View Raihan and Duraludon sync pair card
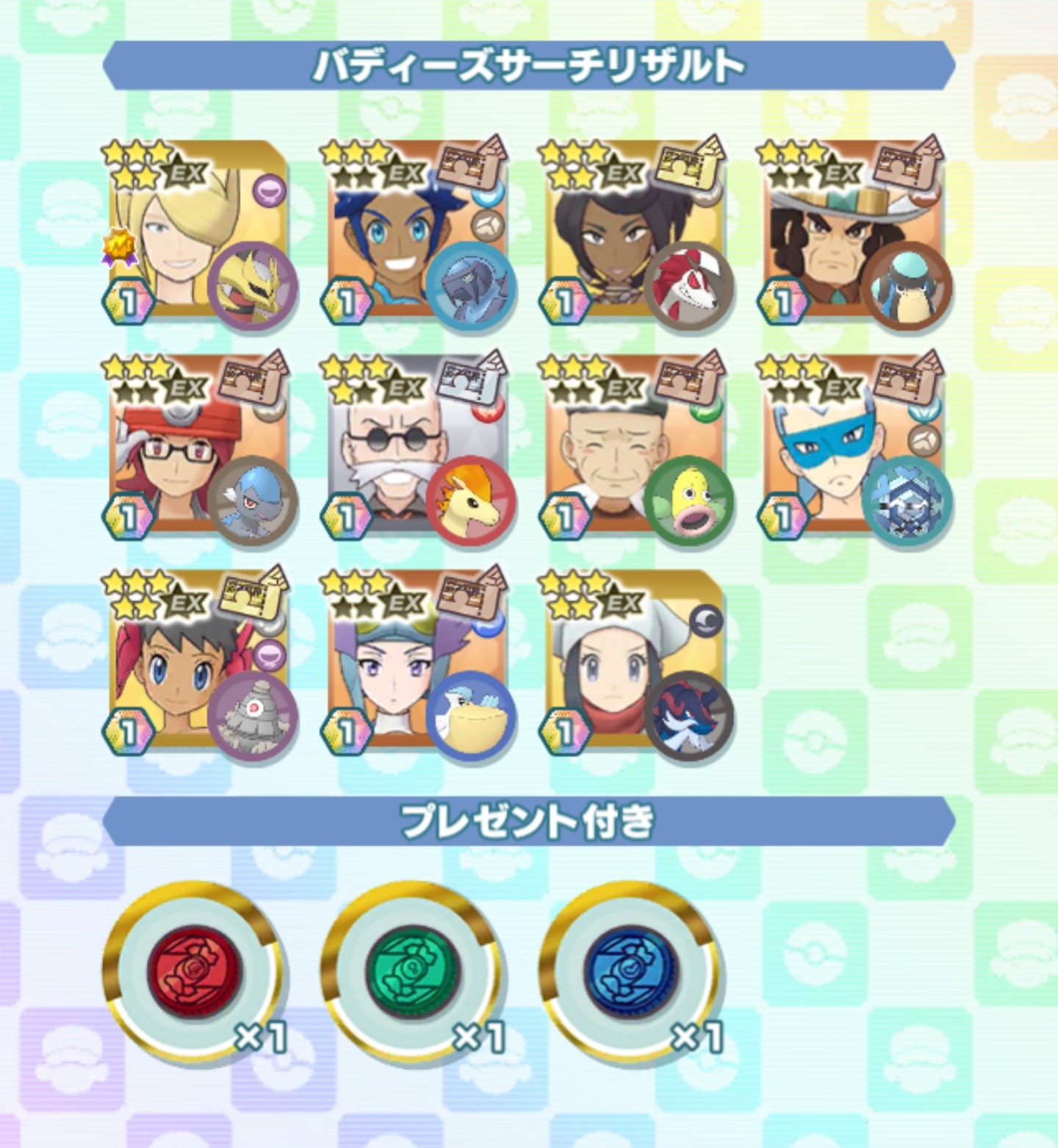Viewport: 1058px width, 1148px height. tap(416, 232)
